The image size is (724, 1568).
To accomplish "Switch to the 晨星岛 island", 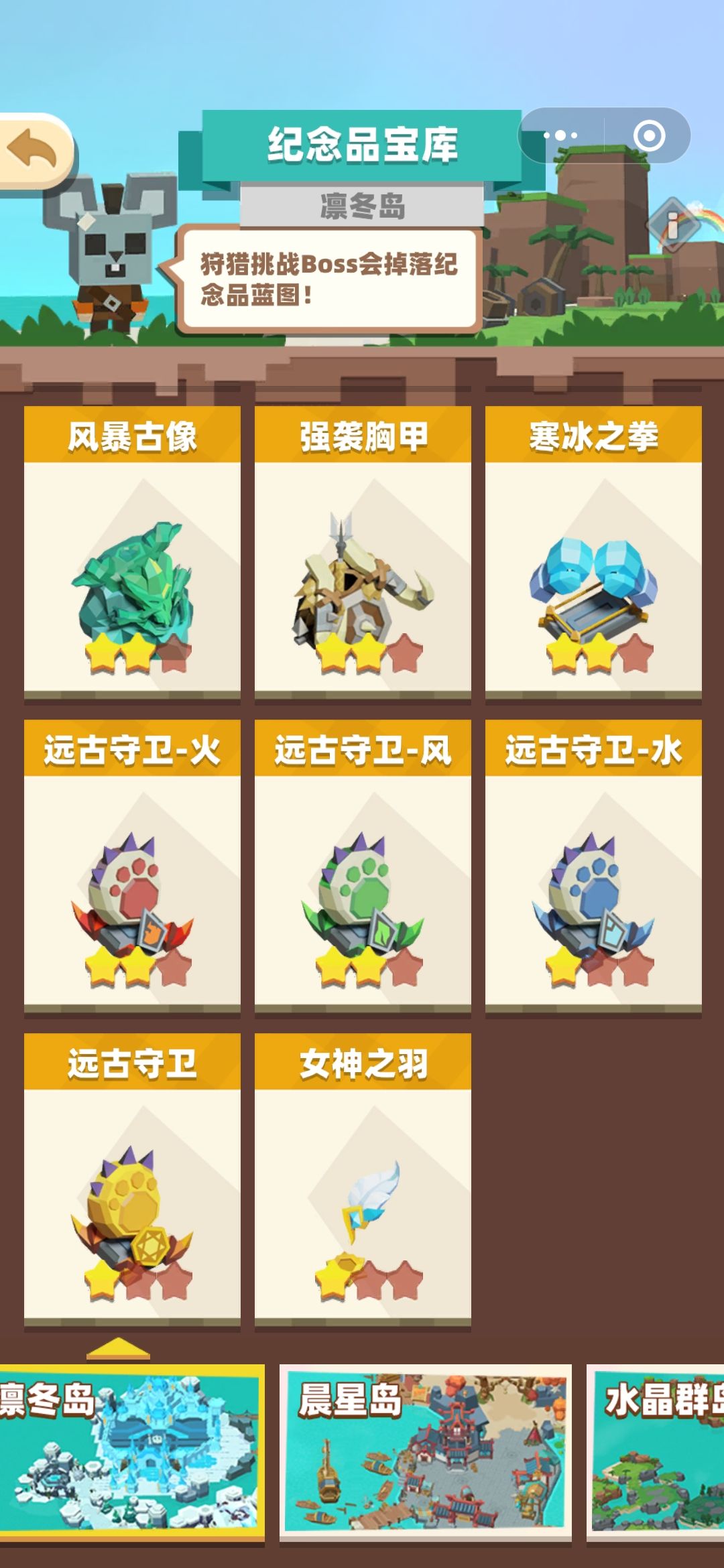I will [x=426, y=1453].
